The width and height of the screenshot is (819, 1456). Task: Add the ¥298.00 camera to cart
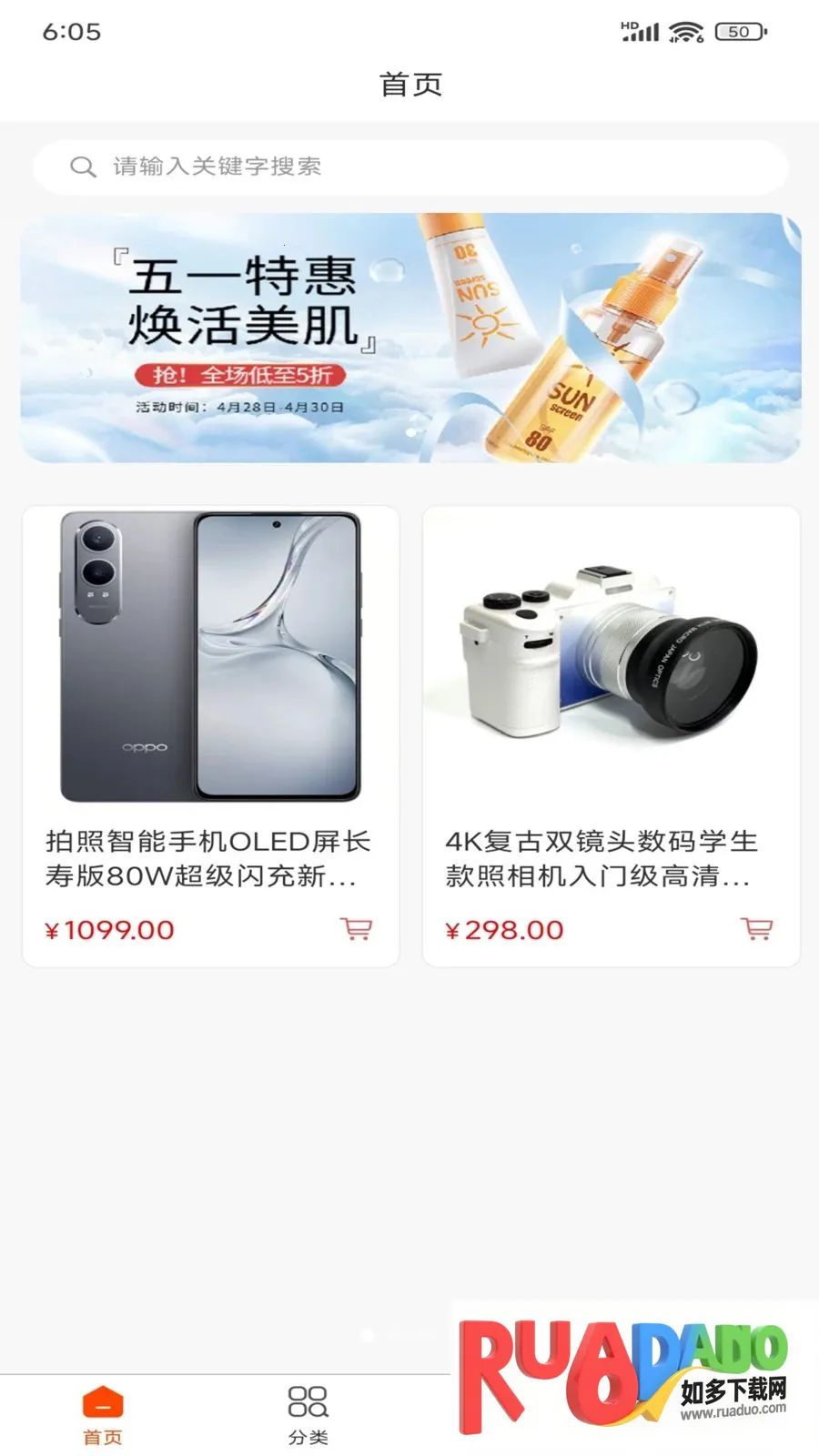[x=756, y=928]
